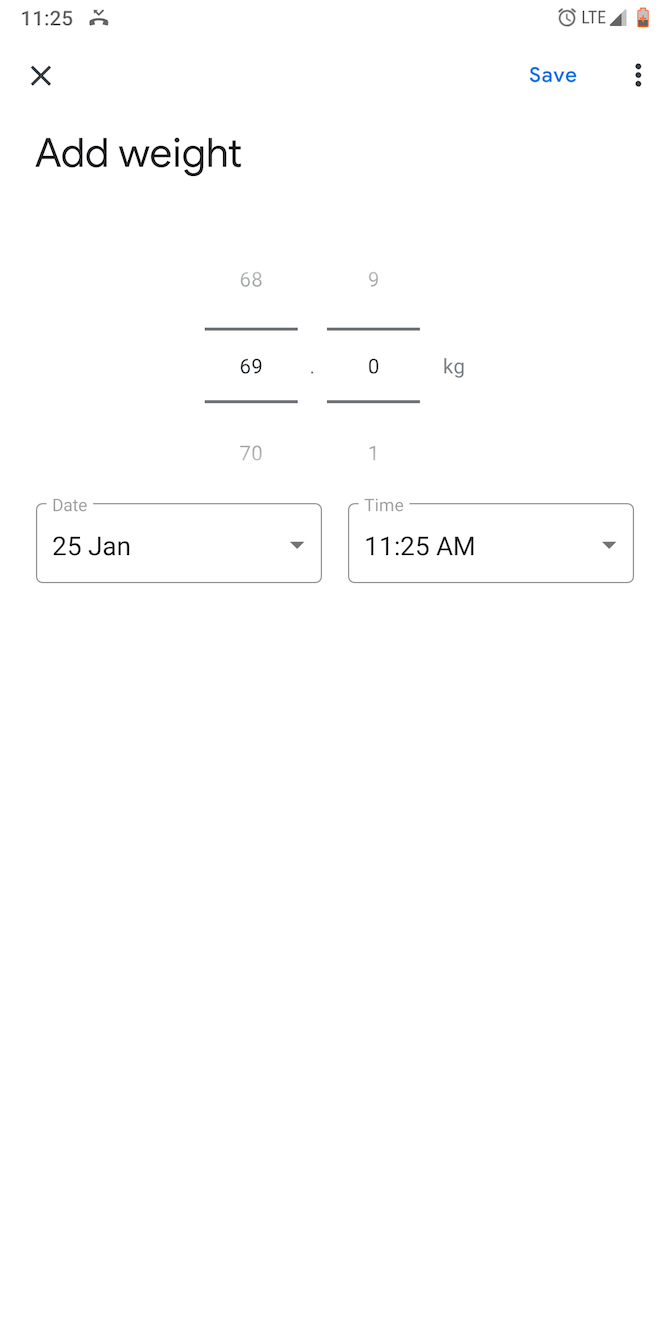
Task: Tap the 69 whole number field
Action: [251, 366]
